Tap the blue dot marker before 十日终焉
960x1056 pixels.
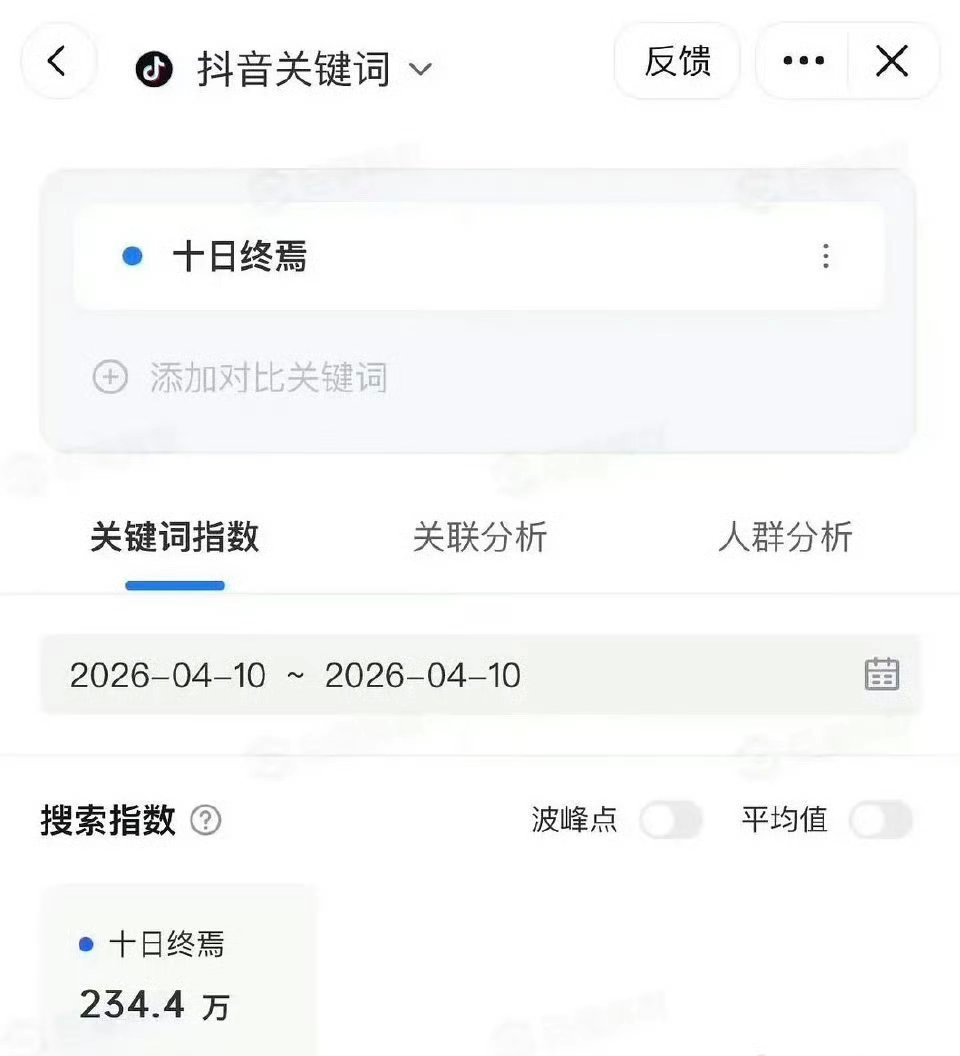[133, 257]
